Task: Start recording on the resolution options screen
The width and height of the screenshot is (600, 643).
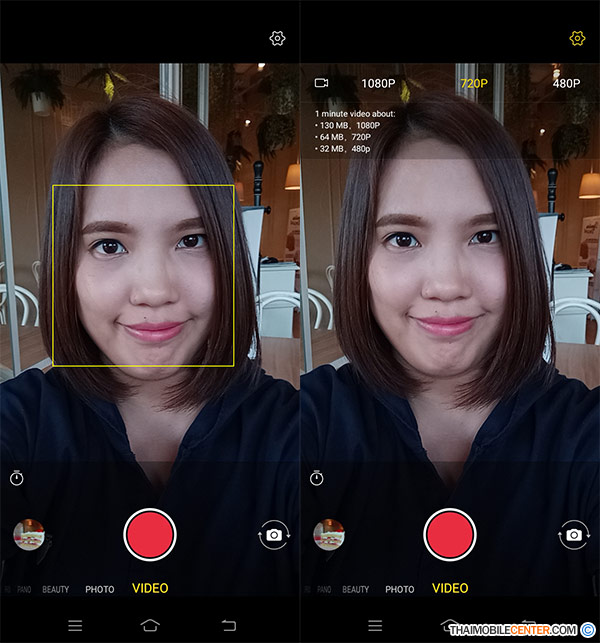Action: tap(450, 534)
